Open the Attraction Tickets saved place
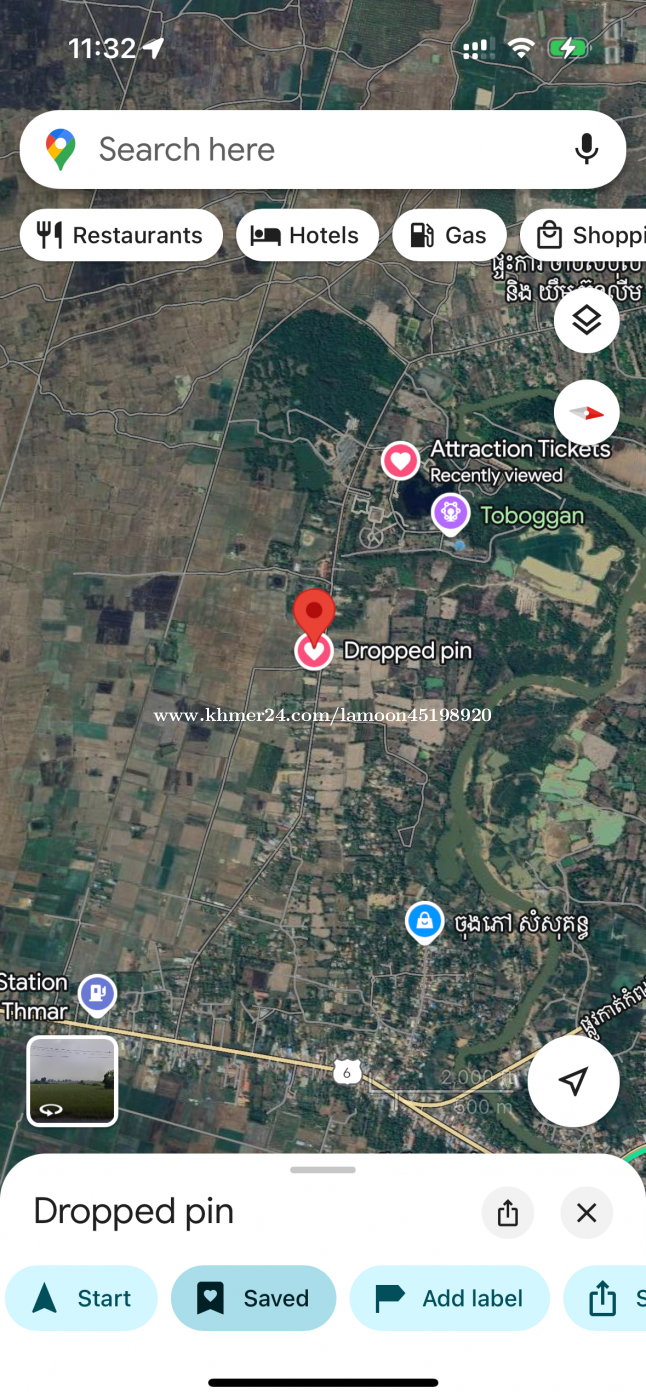This screenshot has width=646, height=1400. point(401,461)
